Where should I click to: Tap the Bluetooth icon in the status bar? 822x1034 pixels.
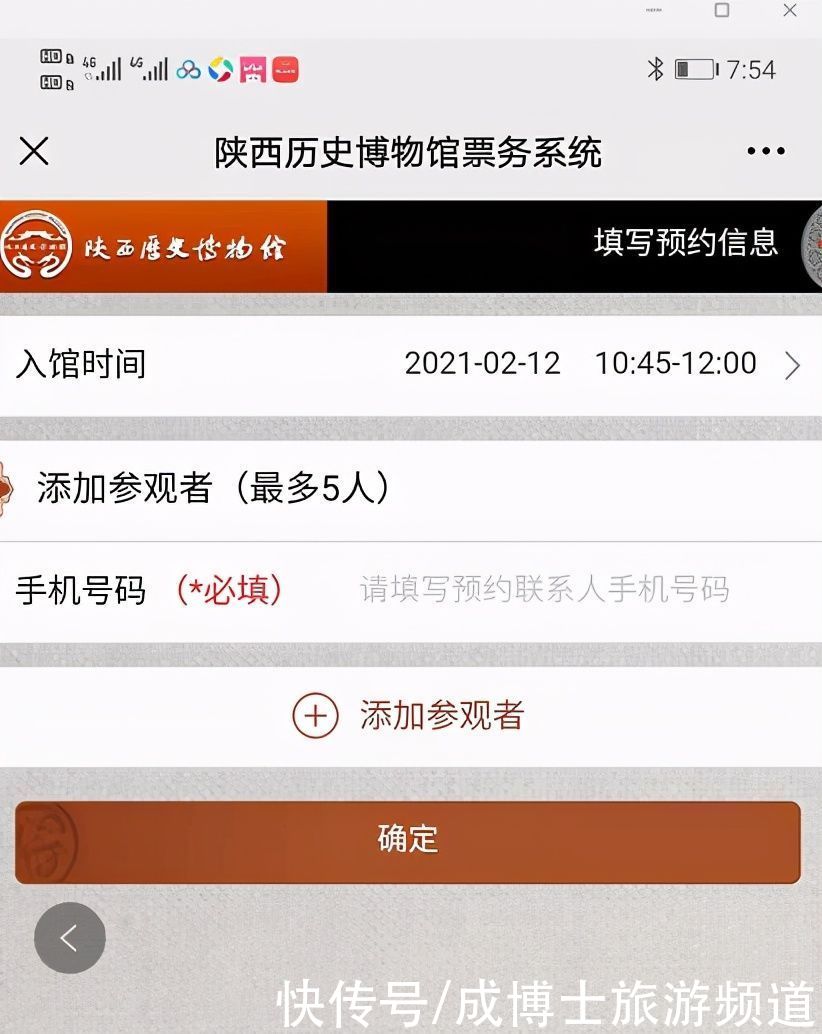(657, 69)
